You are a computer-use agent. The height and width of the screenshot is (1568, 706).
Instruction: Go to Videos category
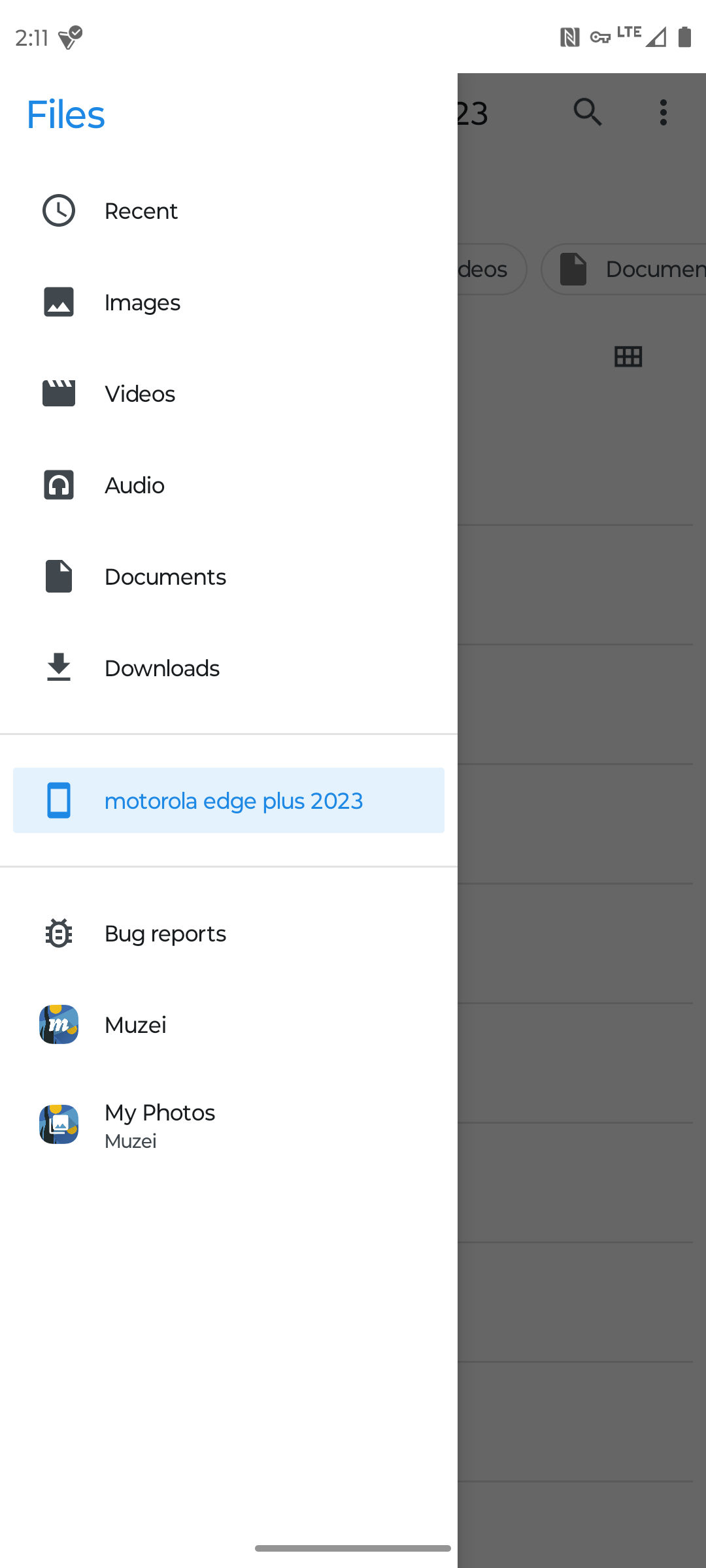[229, 394]
